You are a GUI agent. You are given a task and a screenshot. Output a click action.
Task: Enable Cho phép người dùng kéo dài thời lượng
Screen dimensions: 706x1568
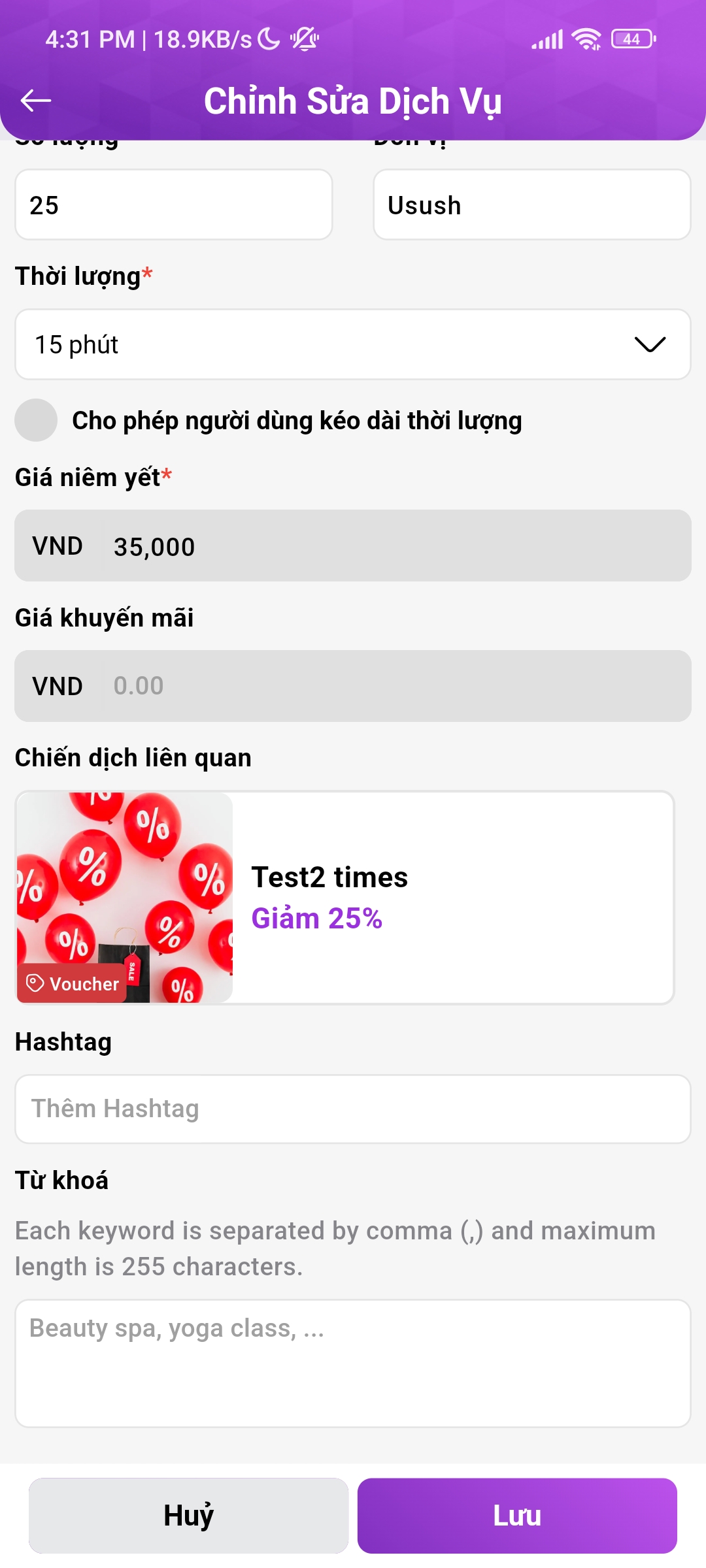pos(36,420)
